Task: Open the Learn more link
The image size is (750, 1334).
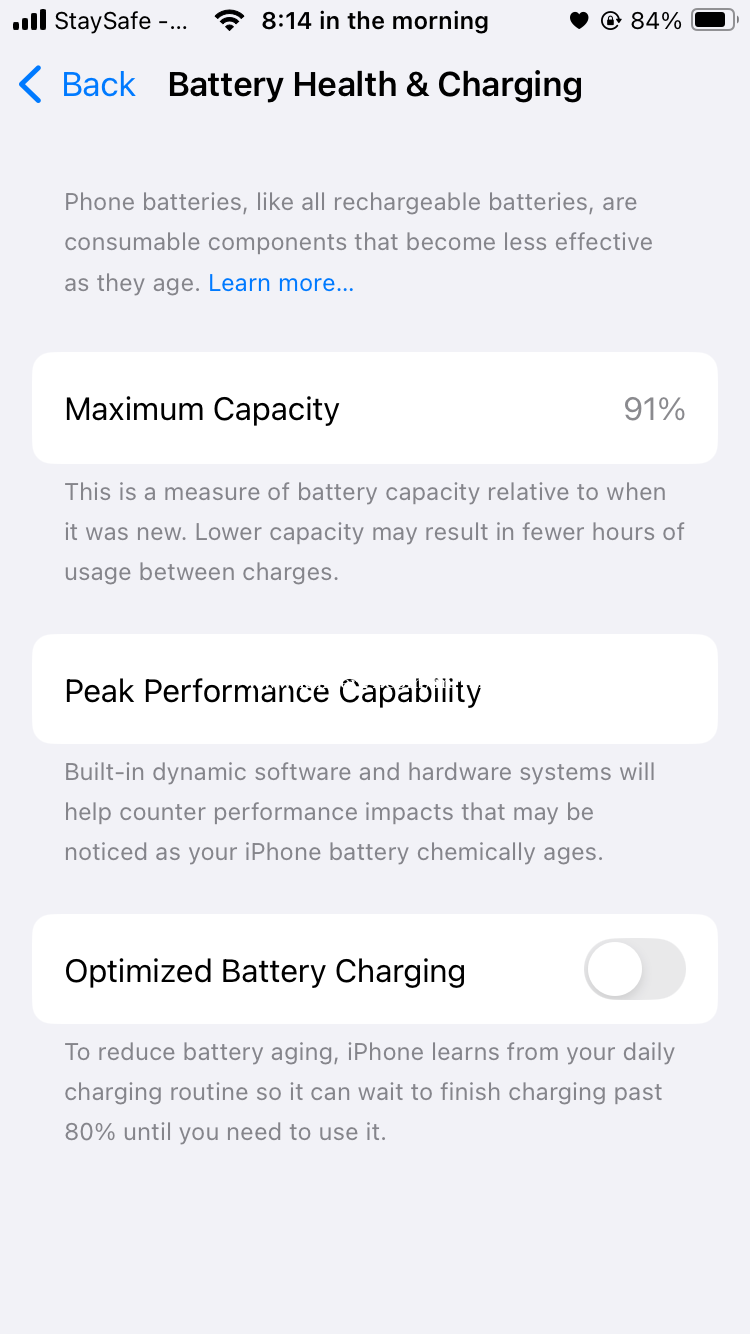Action: click(281, 283)
